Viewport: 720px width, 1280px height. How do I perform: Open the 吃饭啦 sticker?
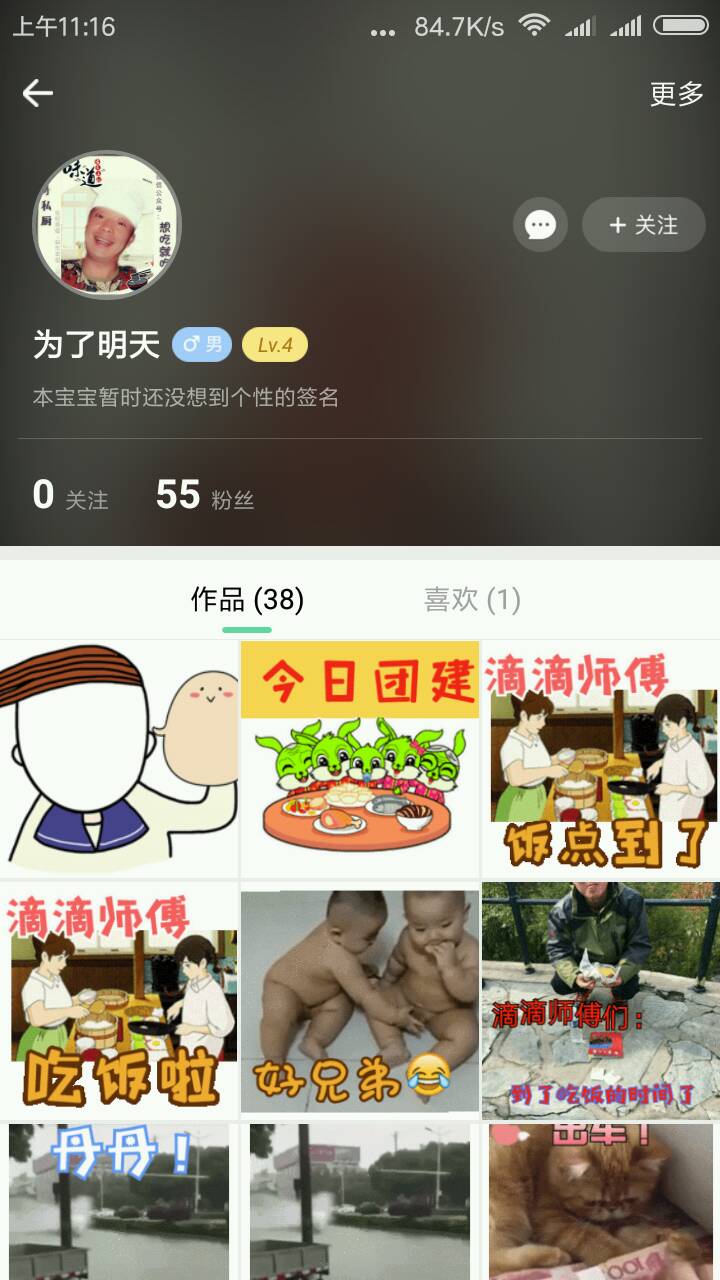coord(119,1000)
